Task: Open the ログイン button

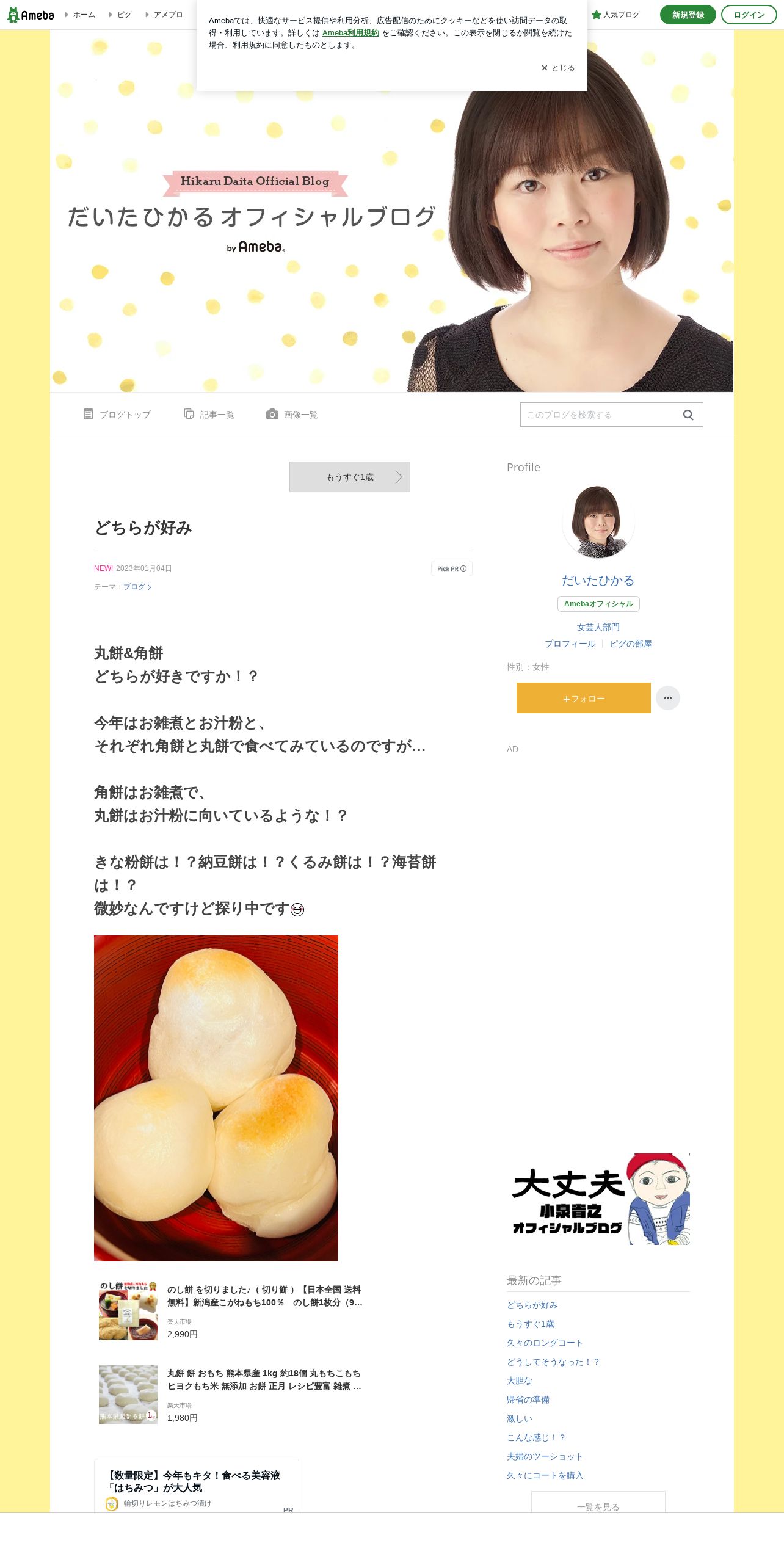Action: tap(749, 15)
